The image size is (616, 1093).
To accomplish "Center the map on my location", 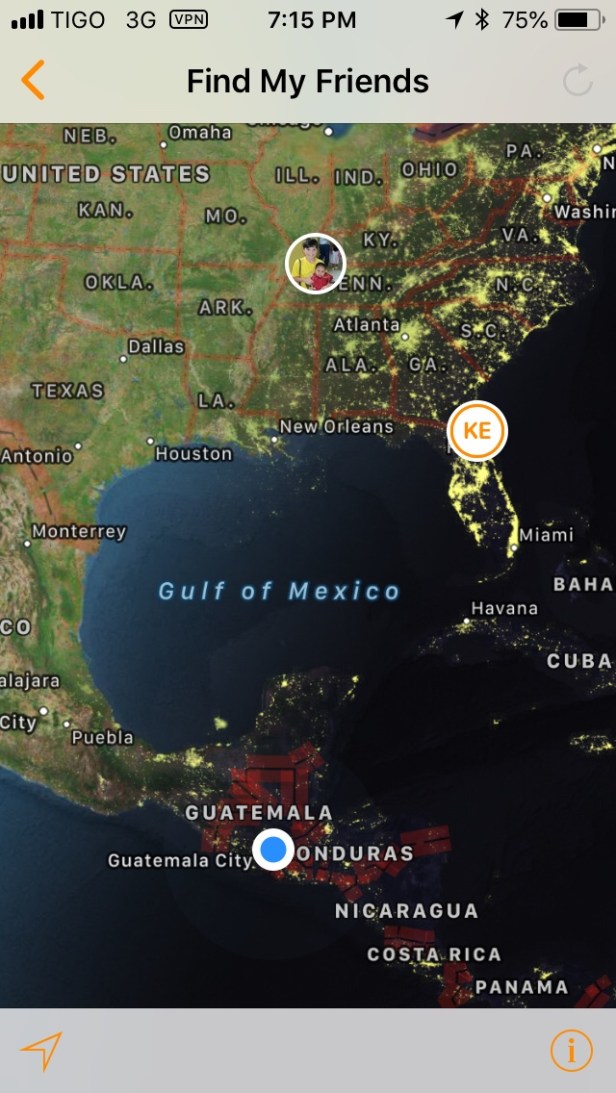I will click(x=41, y=1051).
